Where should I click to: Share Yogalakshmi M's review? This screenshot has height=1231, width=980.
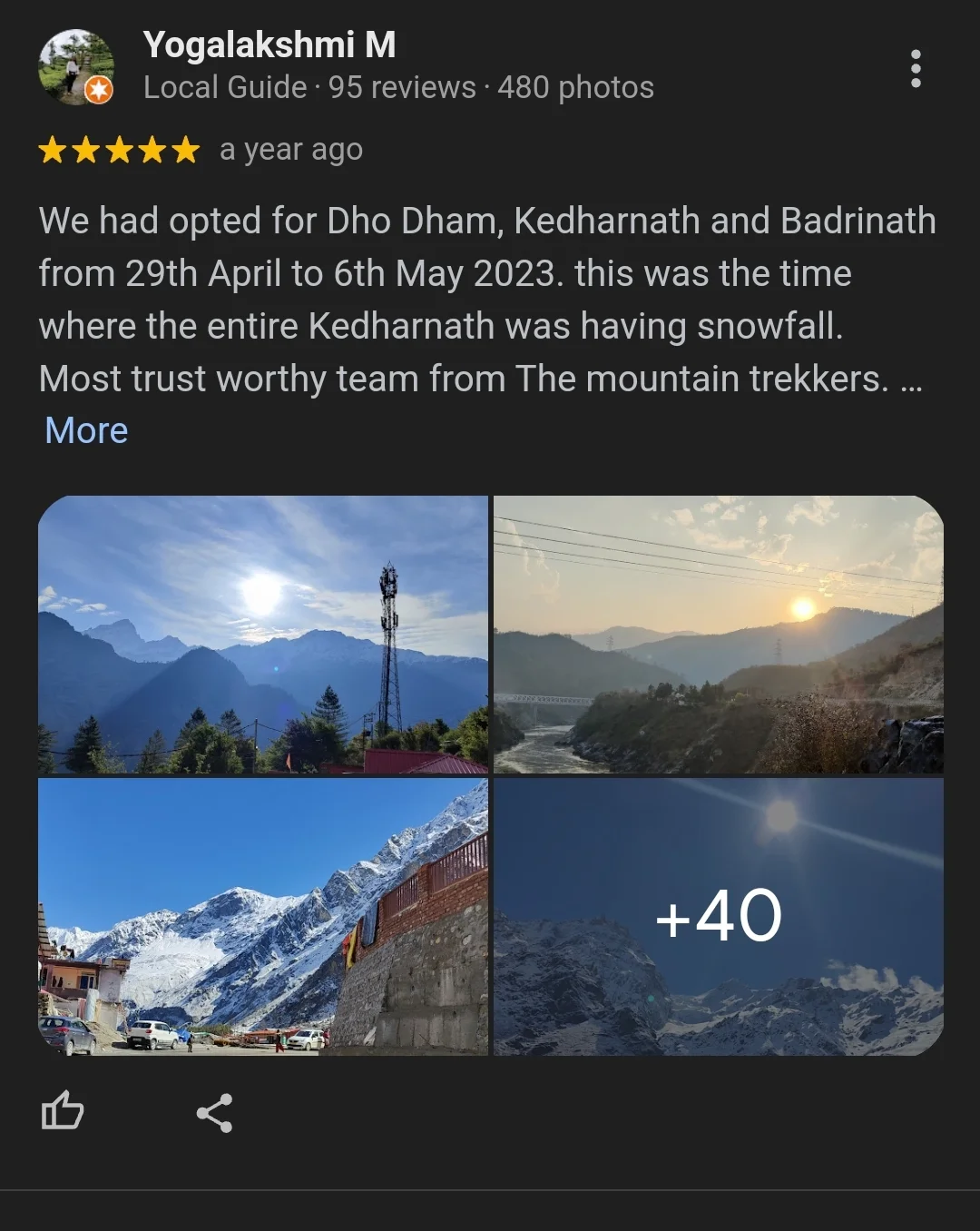215,1113
